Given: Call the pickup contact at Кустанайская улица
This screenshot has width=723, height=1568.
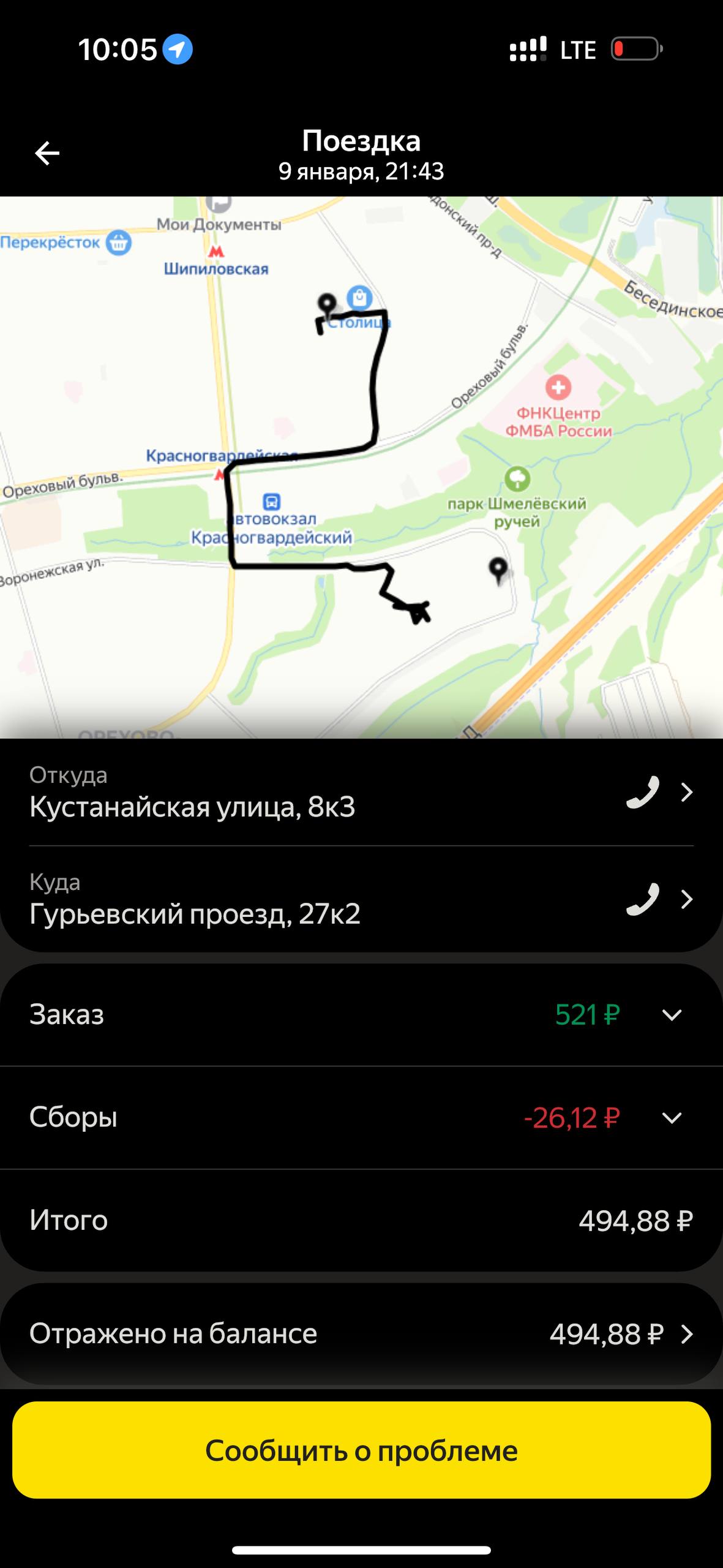Looking at the screenshot, I should click(x=642, y=792).
